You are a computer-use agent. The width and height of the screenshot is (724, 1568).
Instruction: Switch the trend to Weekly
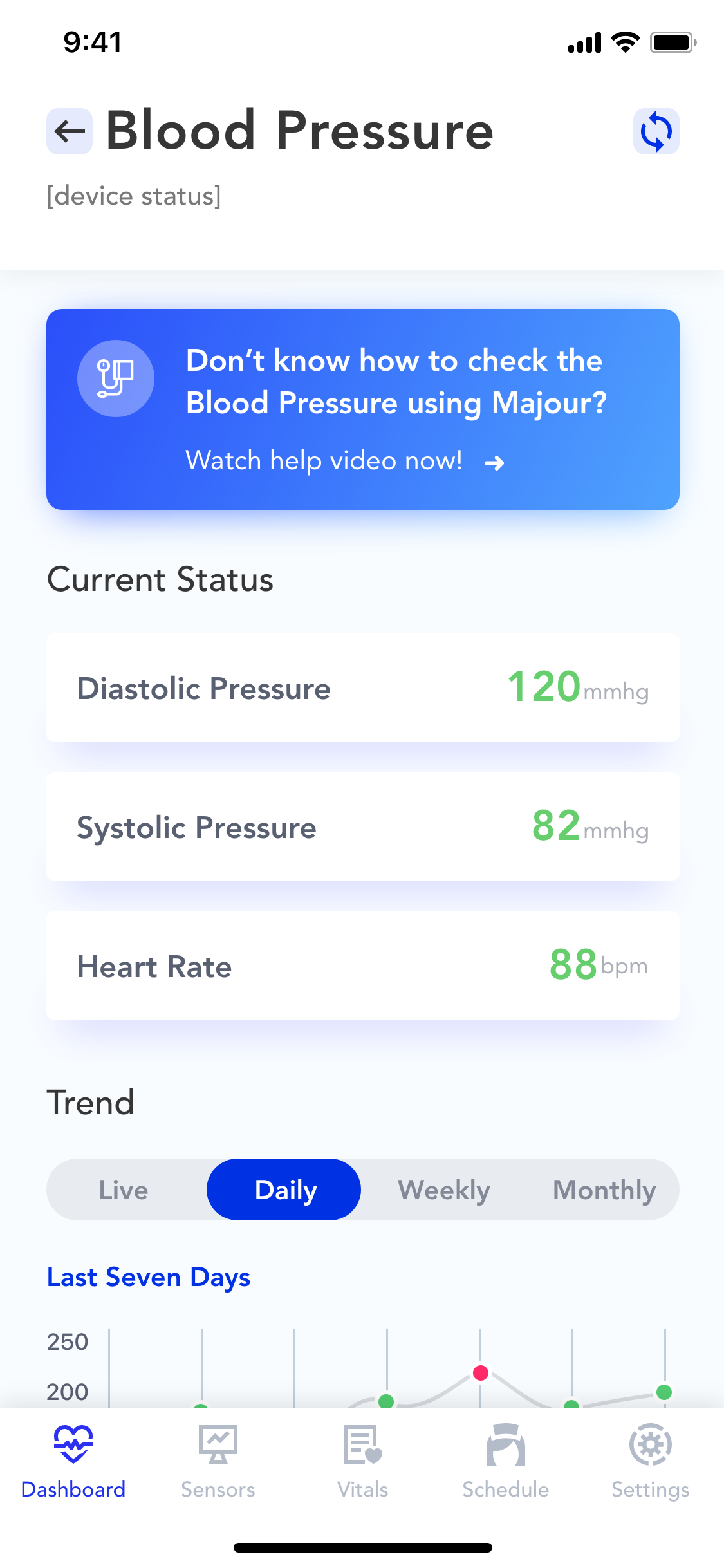click(x=443, y=1190)
